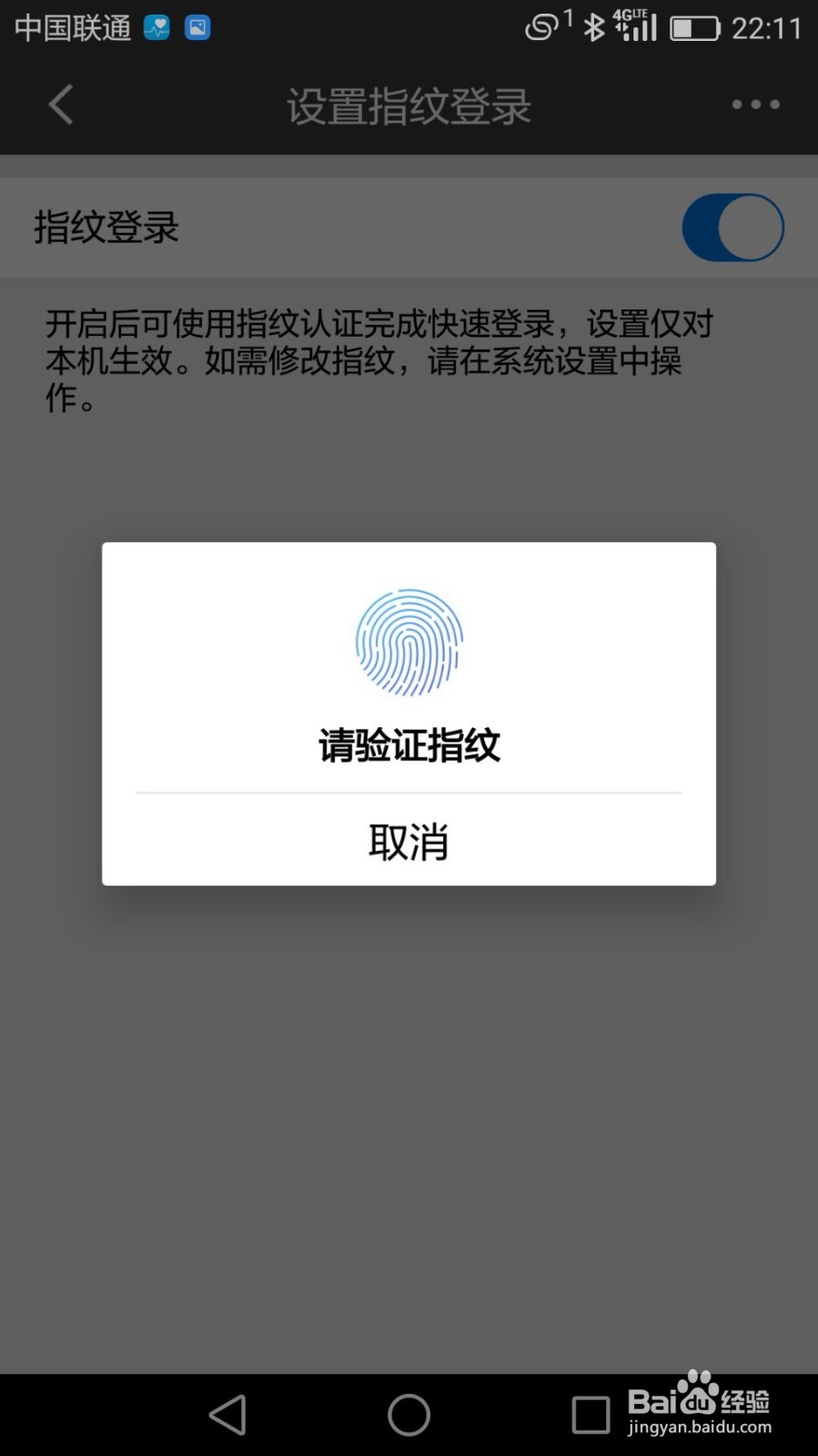Expand more options via the ellipsis
818x1456 pixels.
click(x=754, y=104)
